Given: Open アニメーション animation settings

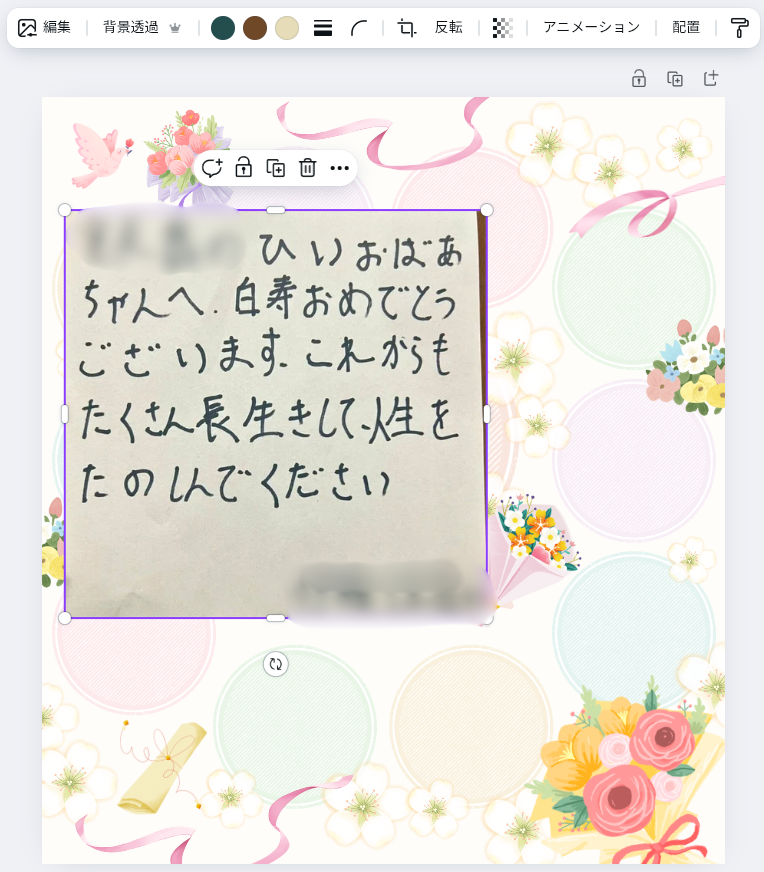Looking at the screenshot, I should tap(591, 28).
